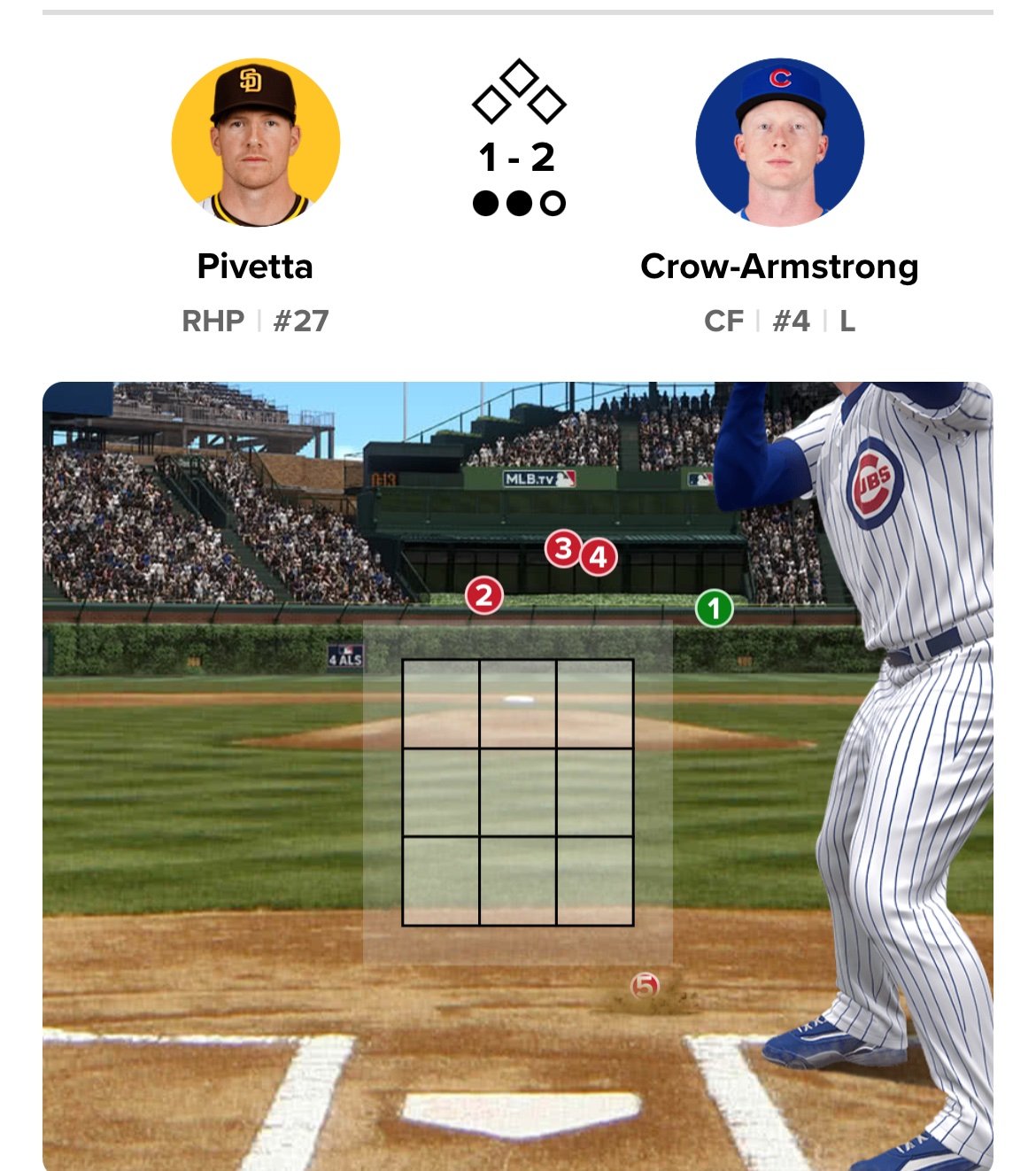Viewport: 1036px width, 1171px height.
Task: Select red pitch marker 2
Action: click(x=484, y=596)
